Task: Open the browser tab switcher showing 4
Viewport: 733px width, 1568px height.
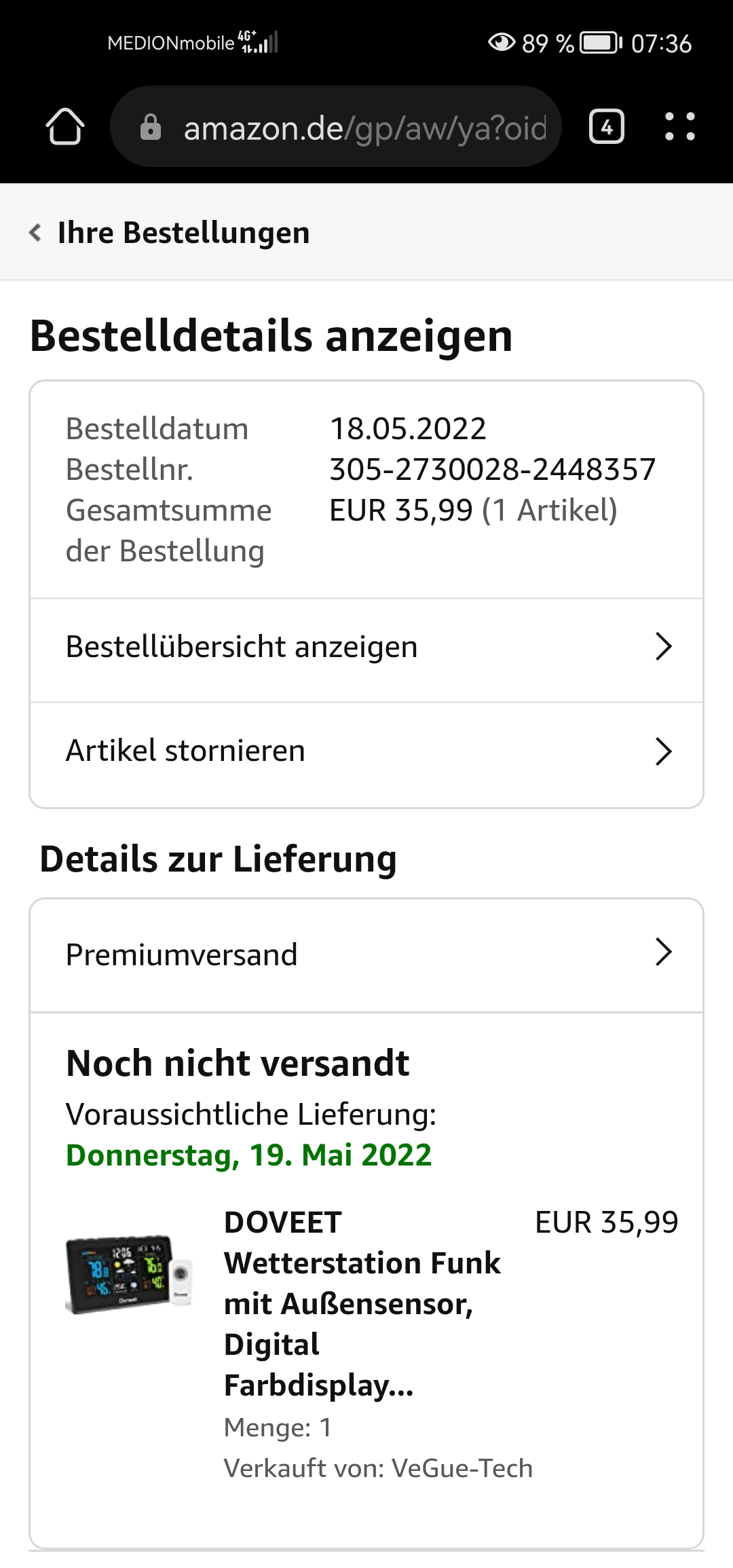Action: coord(607,127)
